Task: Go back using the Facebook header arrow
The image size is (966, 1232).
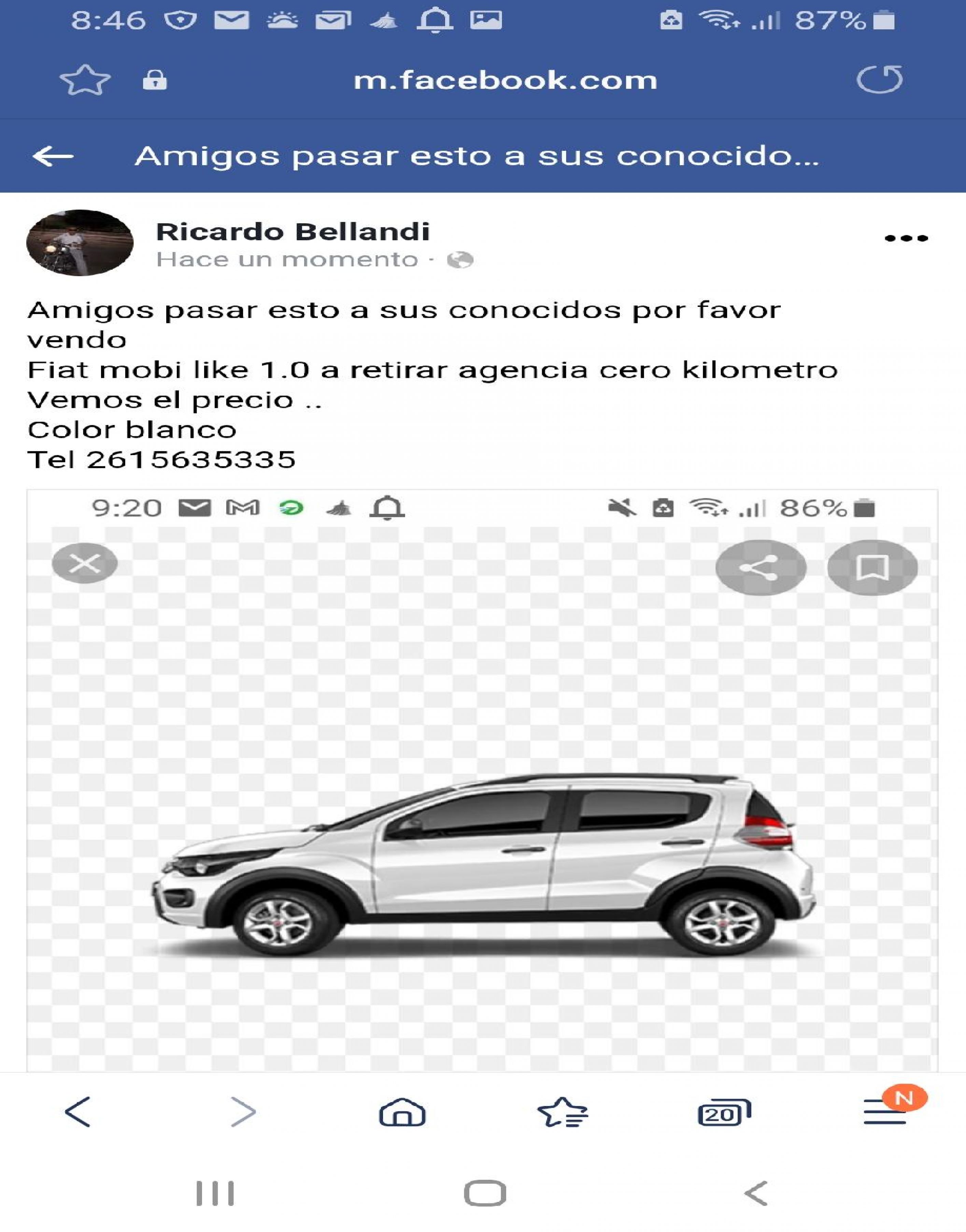Action: (53, 156)
